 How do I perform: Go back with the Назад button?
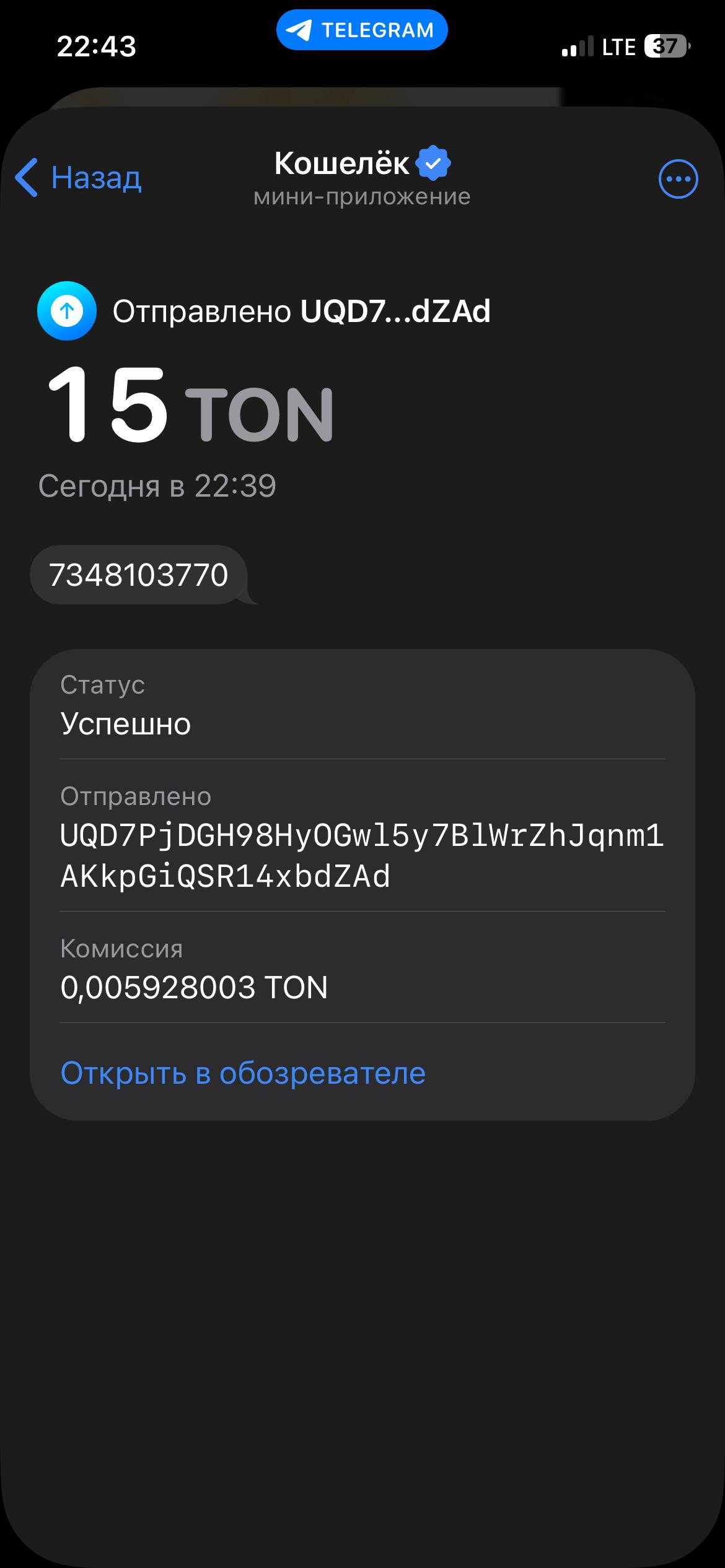[x=79, y=178]
